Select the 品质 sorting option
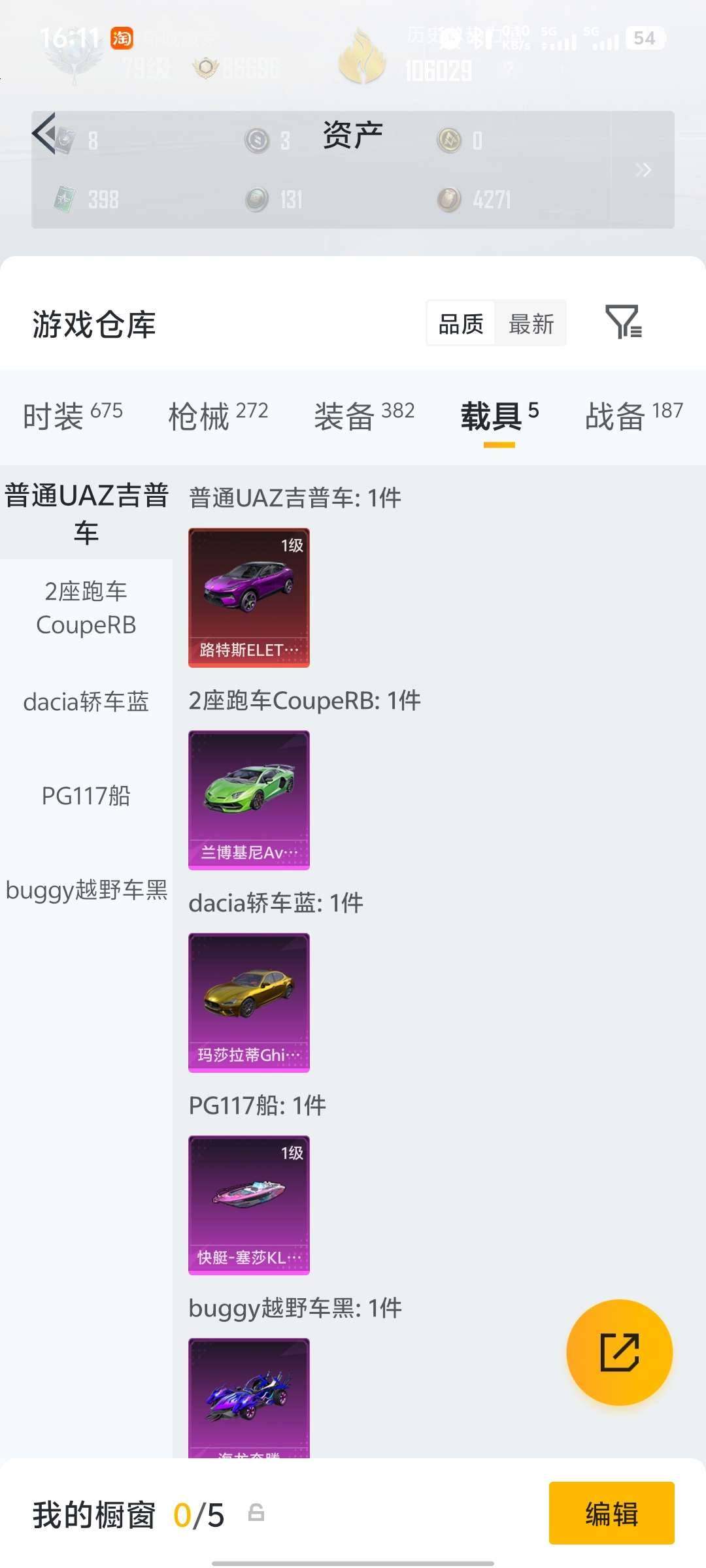The height and width of the screenshot is (1568, 706). click(x=461, y=323)
